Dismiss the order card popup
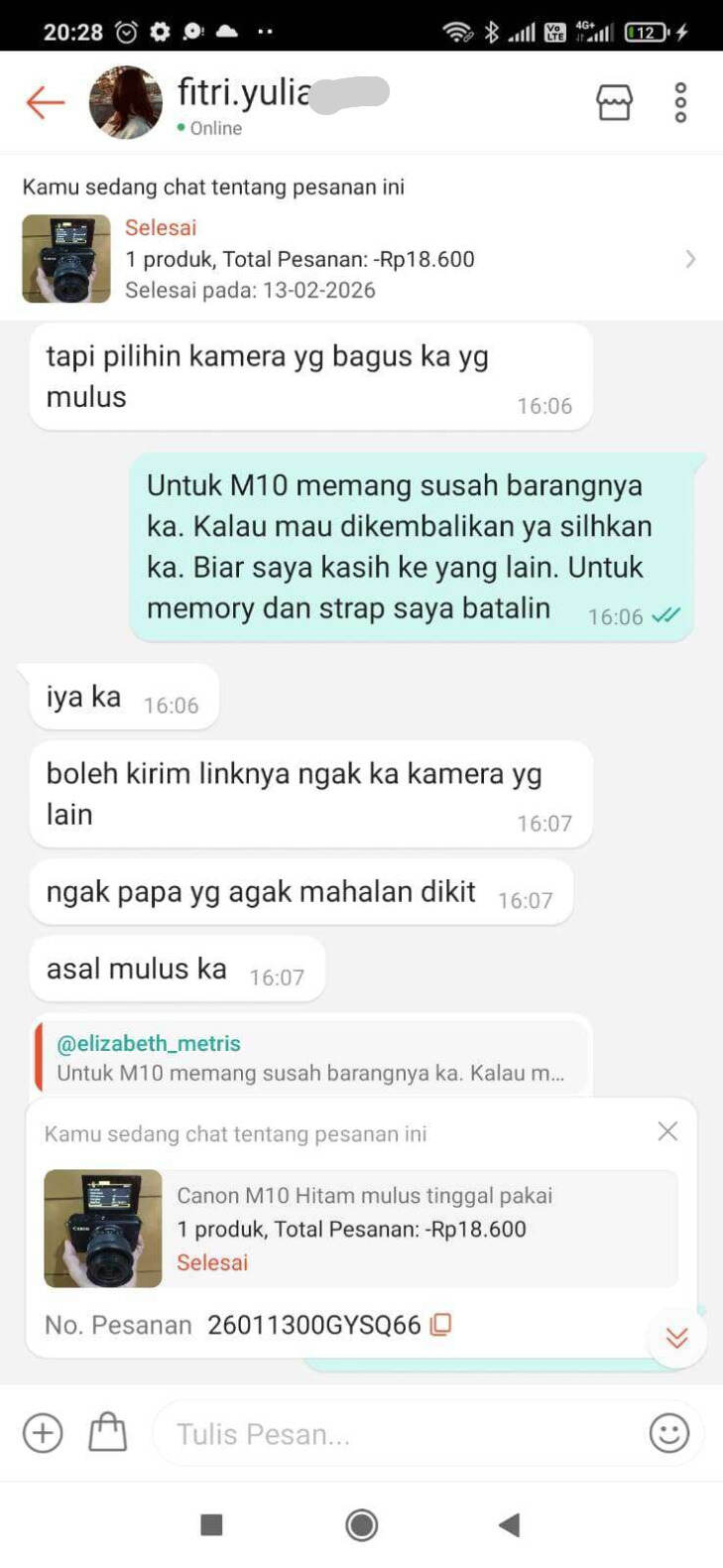The height and width of the screenshot is (1568, 723). point(667,1131)
